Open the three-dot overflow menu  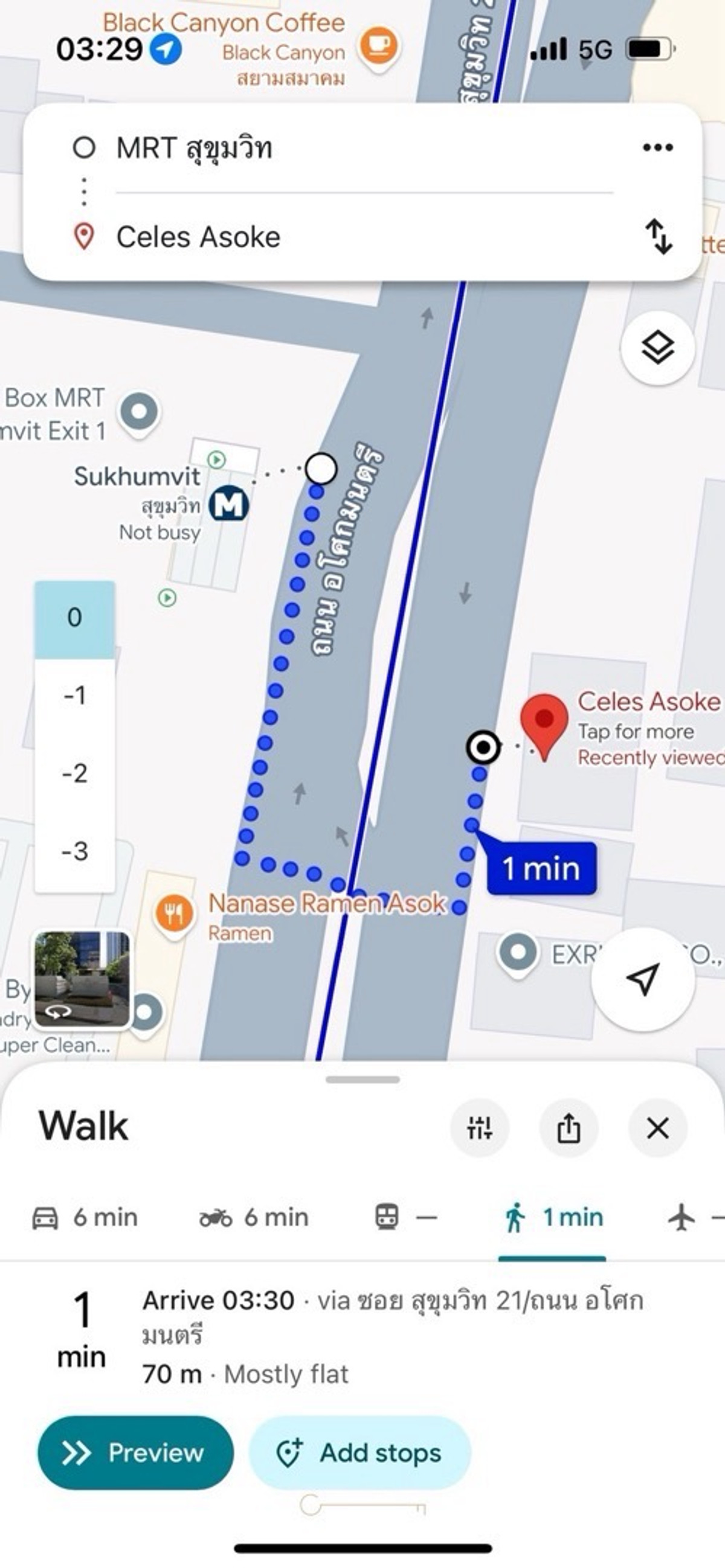(x=657, y=147)
